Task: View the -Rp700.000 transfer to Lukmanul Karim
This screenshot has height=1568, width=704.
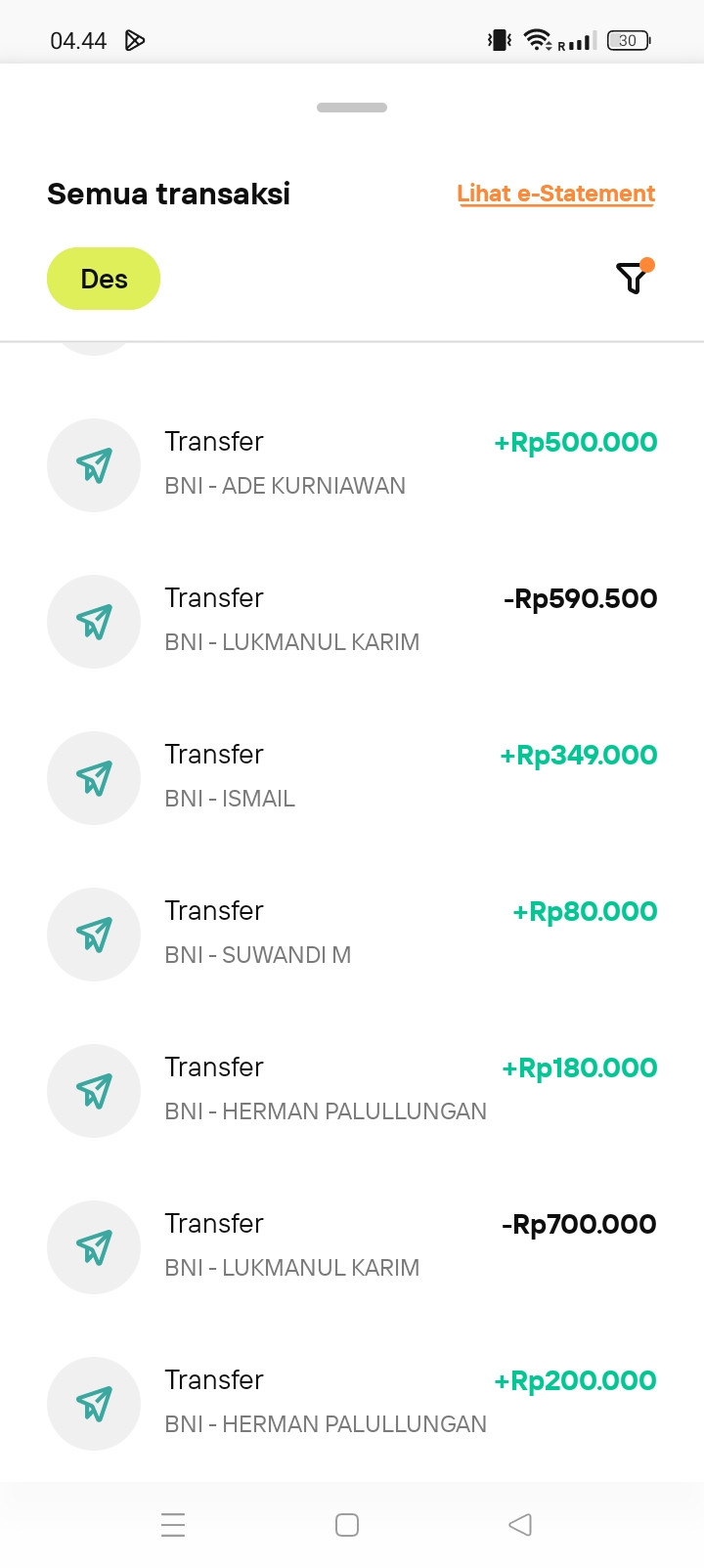Action: point(352,1246)
